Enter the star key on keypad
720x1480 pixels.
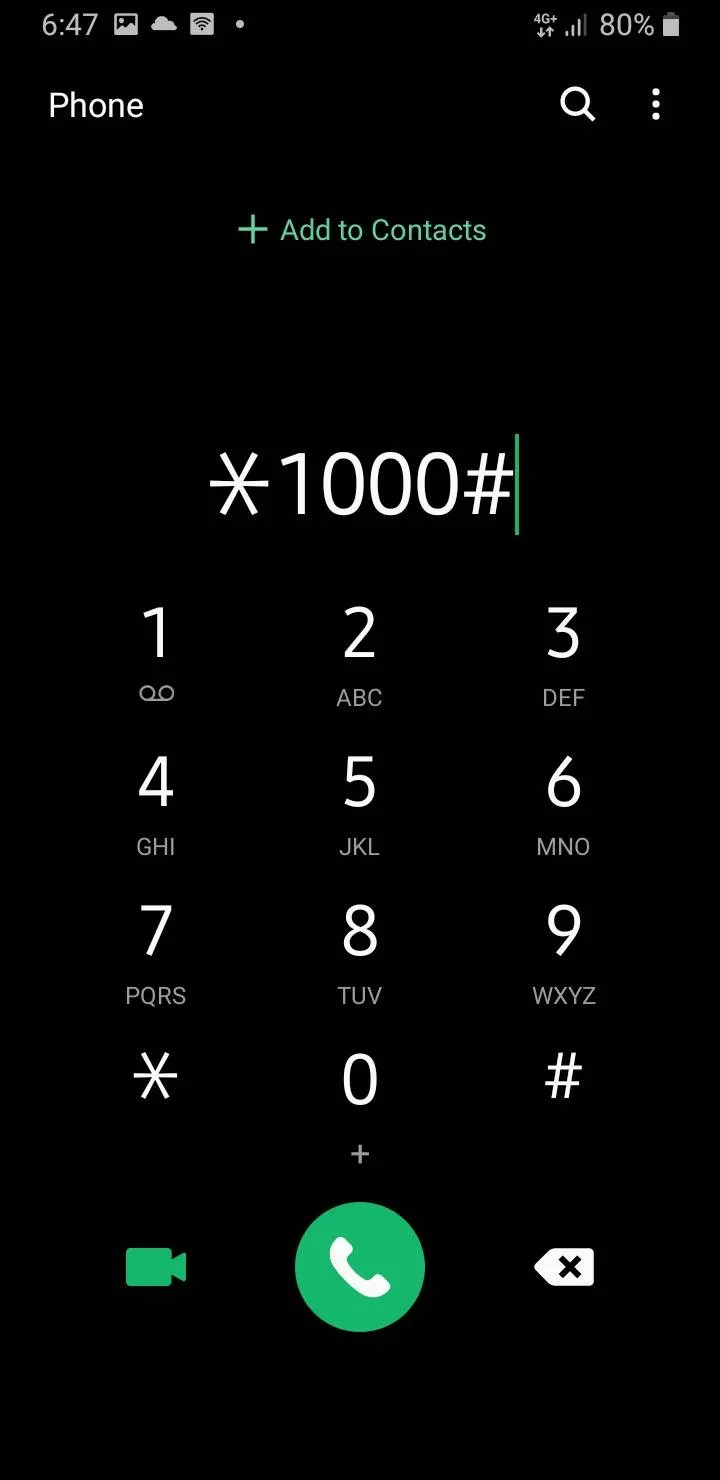tap(156, 1079)
